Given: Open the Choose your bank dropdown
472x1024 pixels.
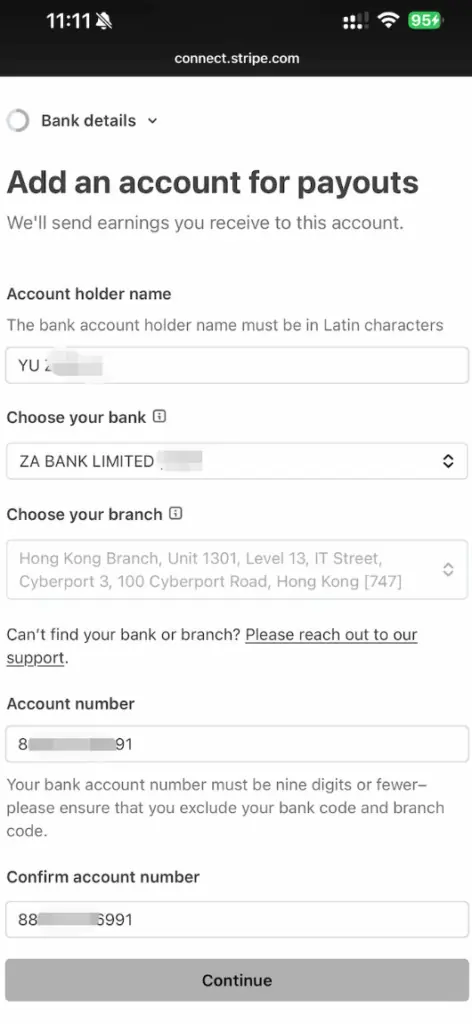Looking at the screenshot, I should [x=236, y=461].
